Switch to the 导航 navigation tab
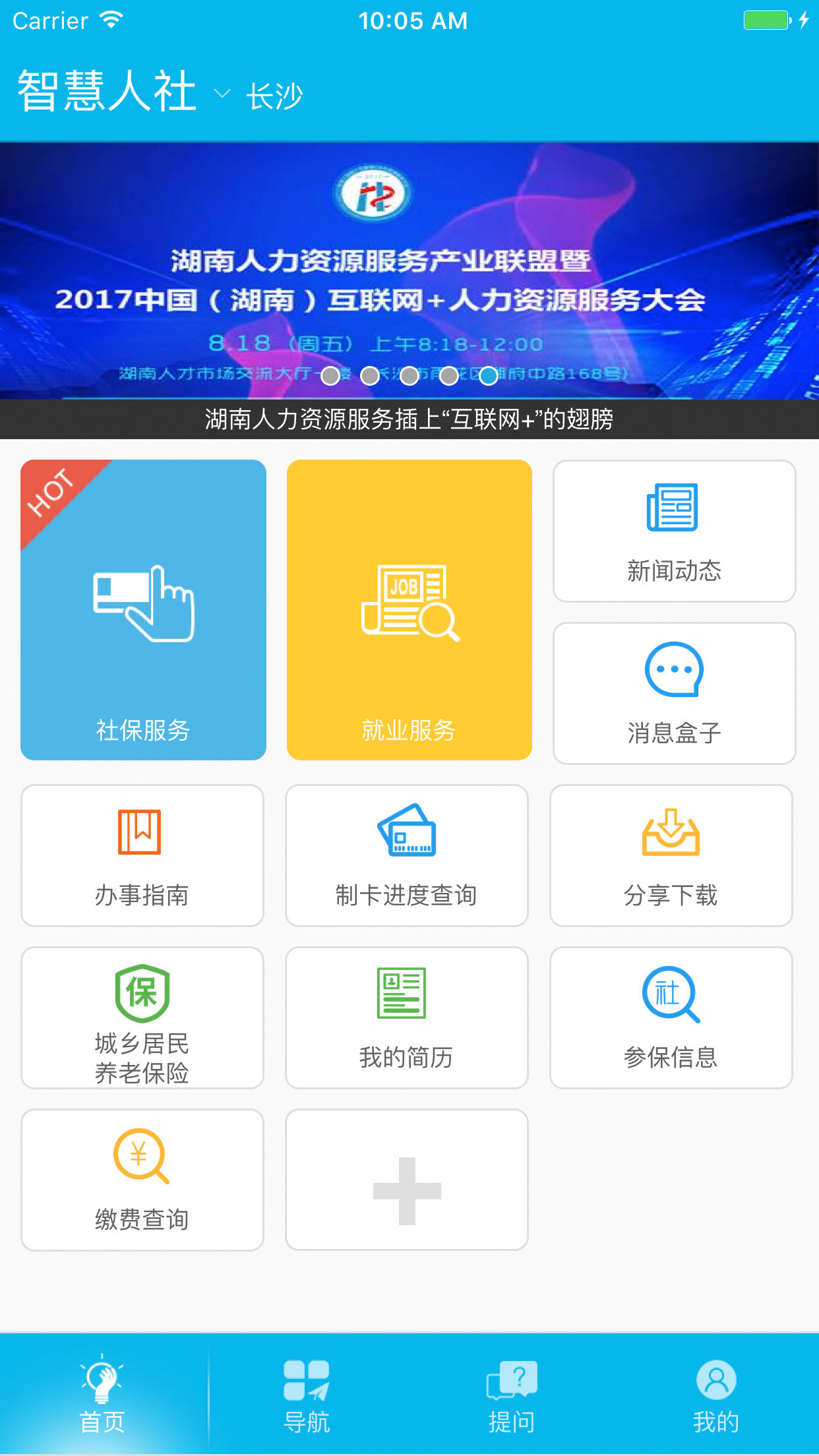Viewport: 819px width, 1456px height. tap(307, 1398)
